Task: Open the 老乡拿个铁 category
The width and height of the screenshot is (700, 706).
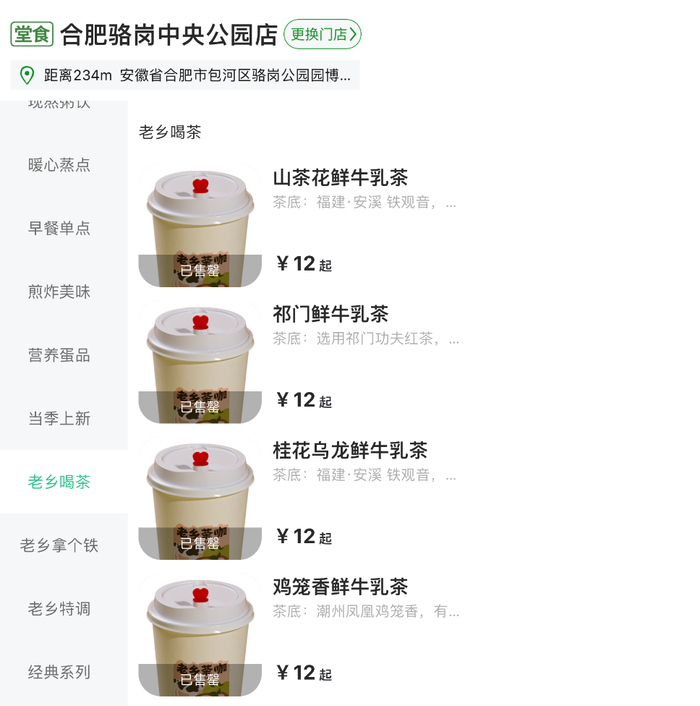Action: coord(59,545)
